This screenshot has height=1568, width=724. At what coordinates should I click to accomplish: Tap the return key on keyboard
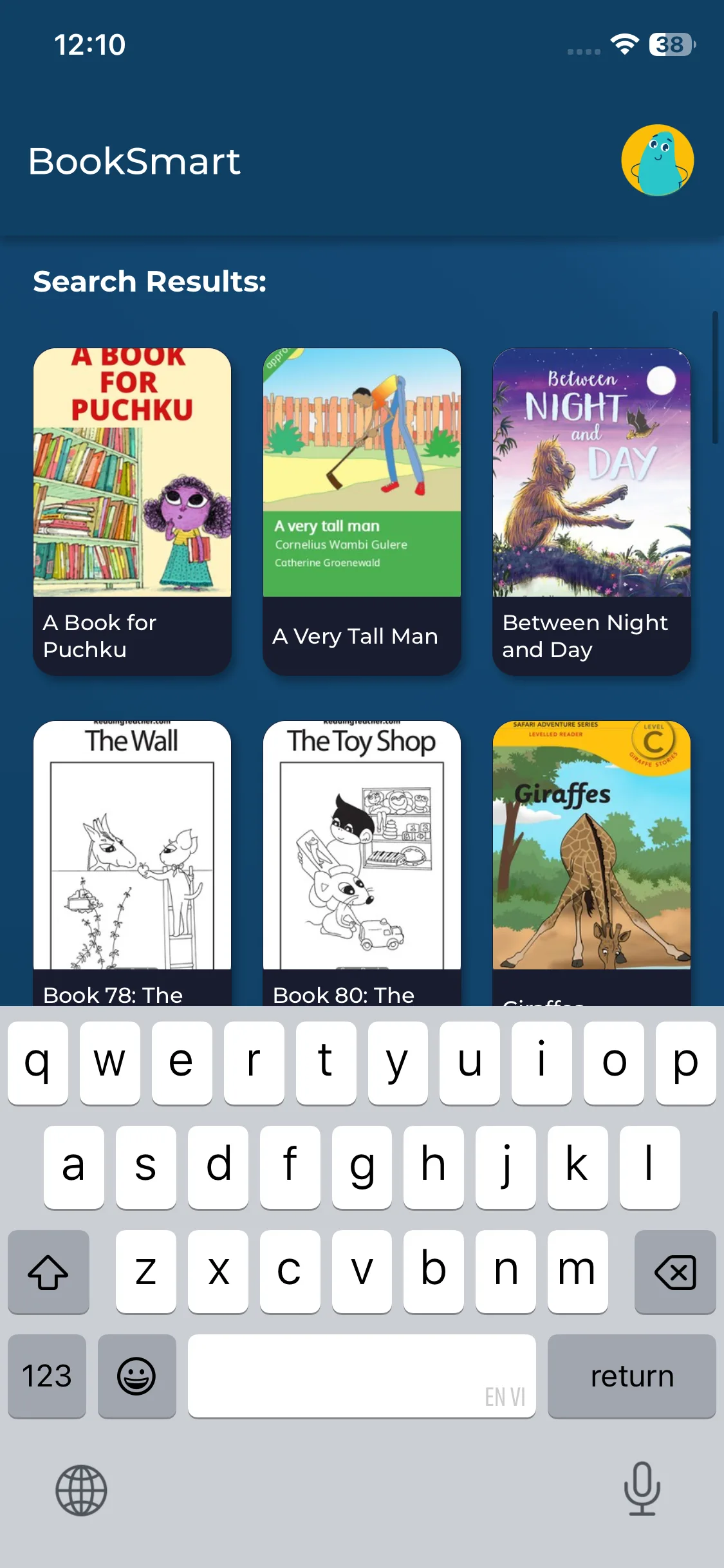click(631, 1376)
